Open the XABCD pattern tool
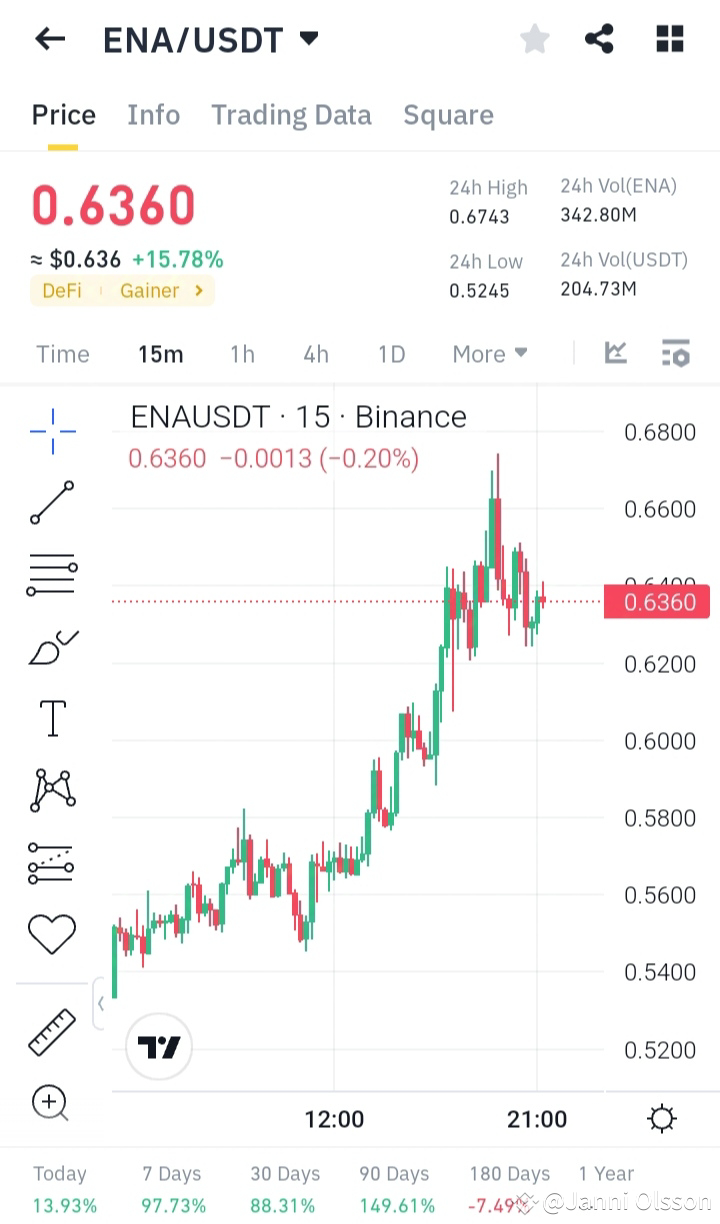 (51, 790)
